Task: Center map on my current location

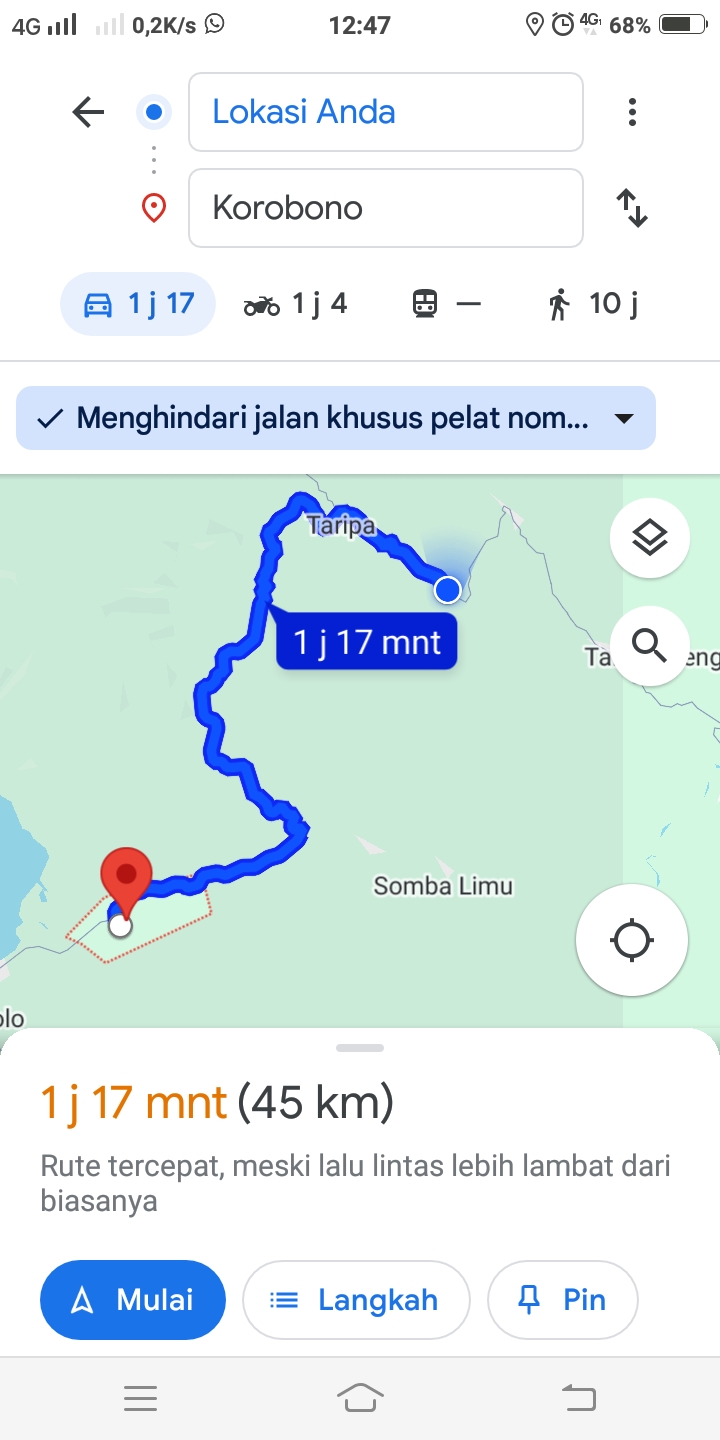Action: pyautogui.click(x=632, y=940)
